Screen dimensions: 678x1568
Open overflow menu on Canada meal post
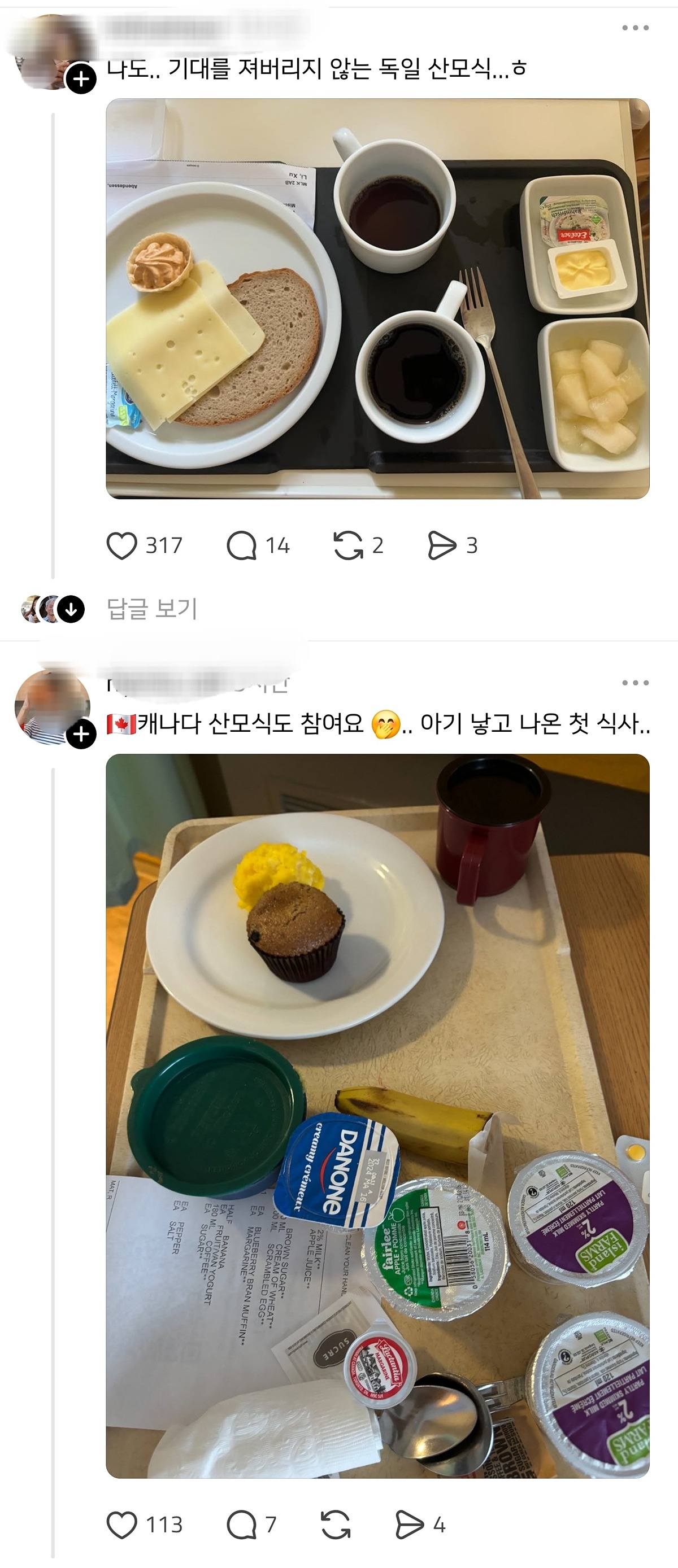click(x=634, y=683)
